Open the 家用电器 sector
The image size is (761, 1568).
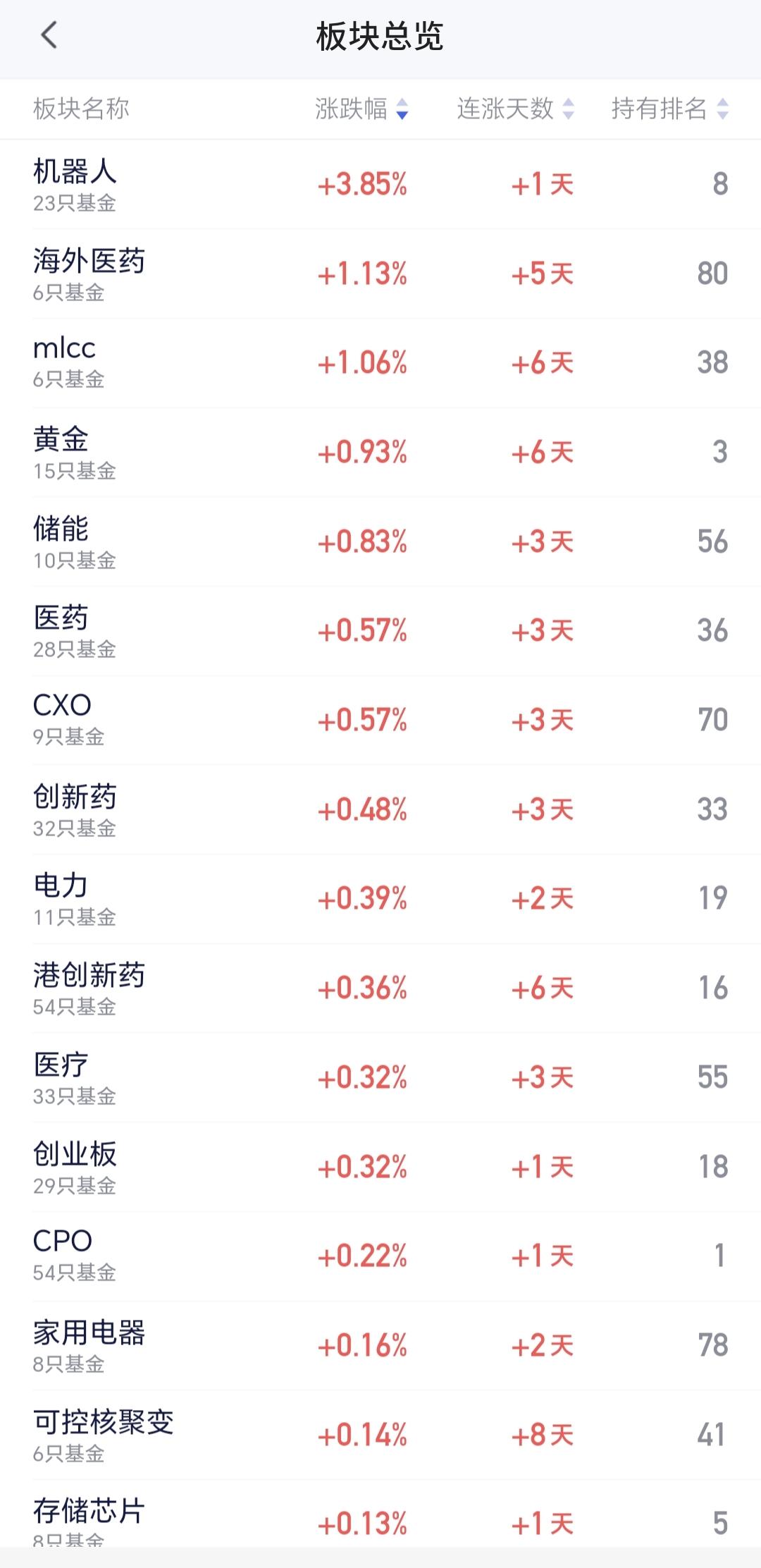[x=380, y=1345]
